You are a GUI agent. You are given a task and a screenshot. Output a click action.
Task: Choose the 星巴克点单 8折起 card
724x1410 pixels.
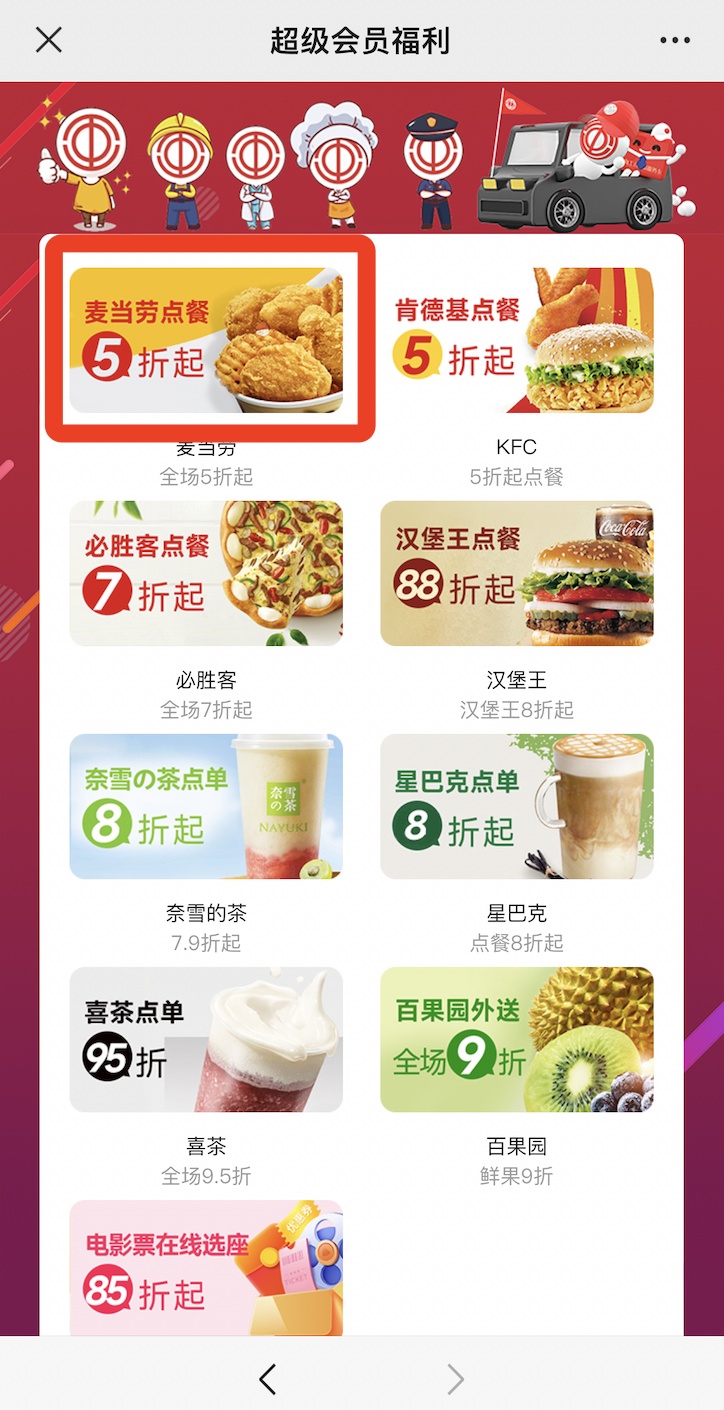point(517,806)
